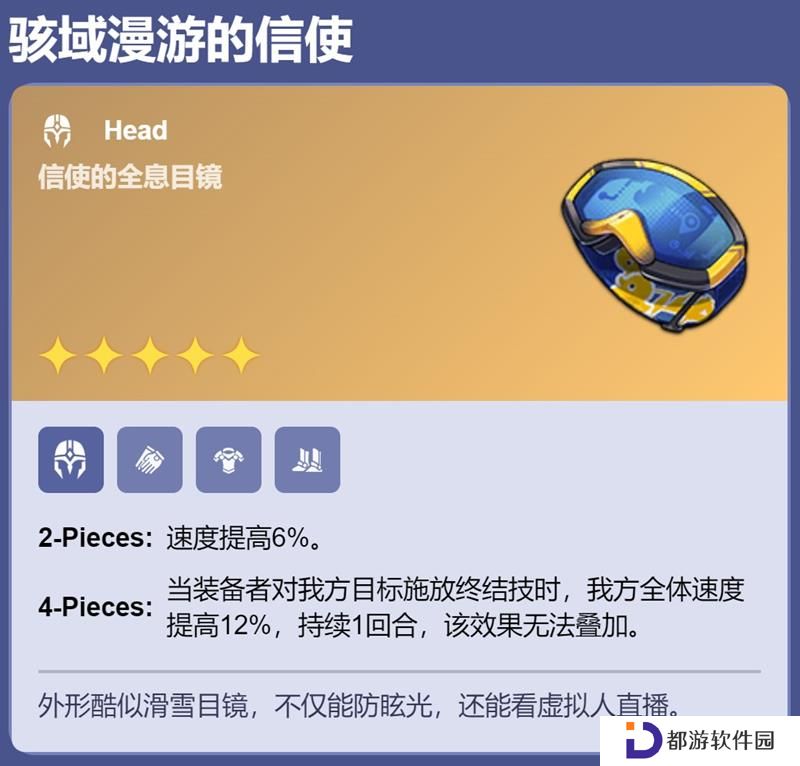Switch to the Hands piece tab
Image resolution: width=800 pixels, height=766 pixels.
150,460
